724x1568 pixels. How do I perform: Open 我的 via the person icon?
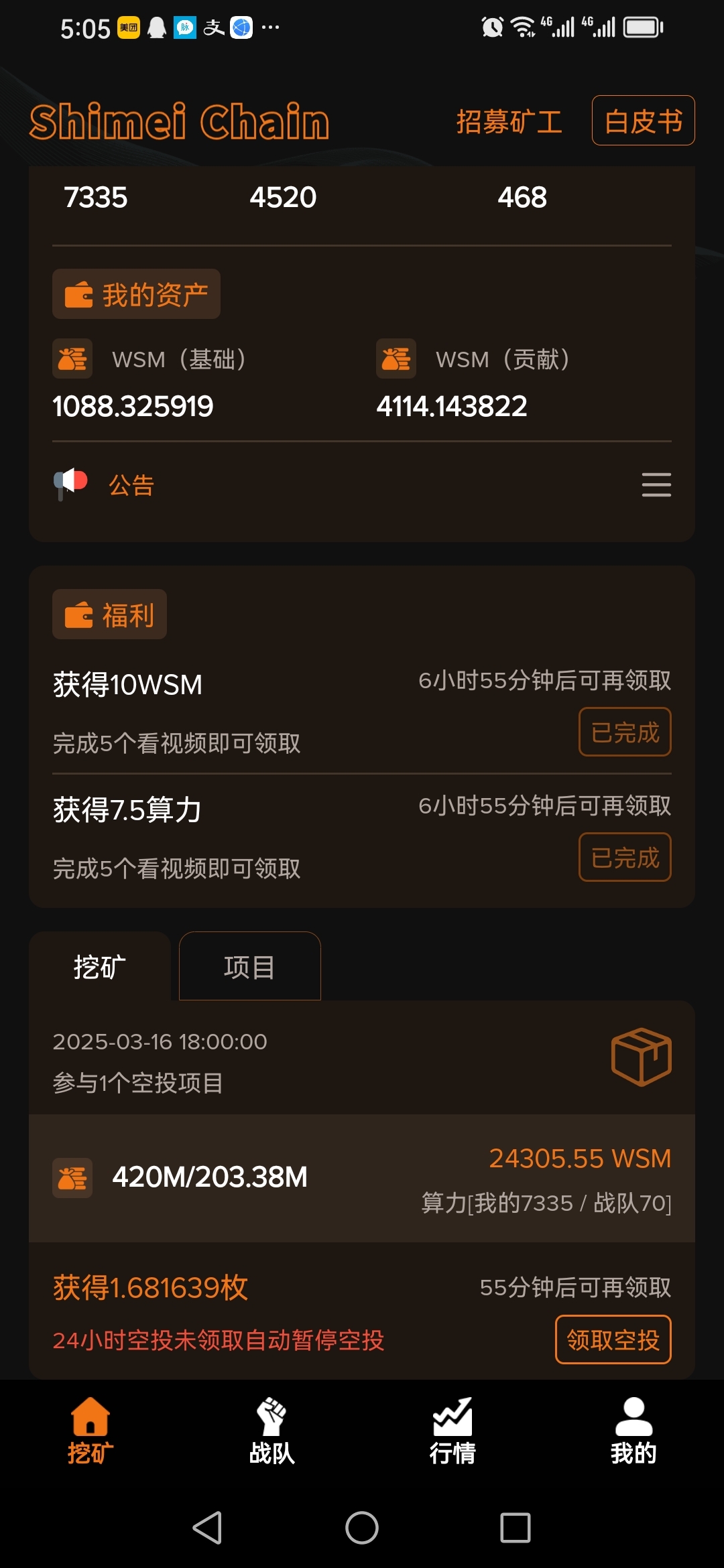633,1414
